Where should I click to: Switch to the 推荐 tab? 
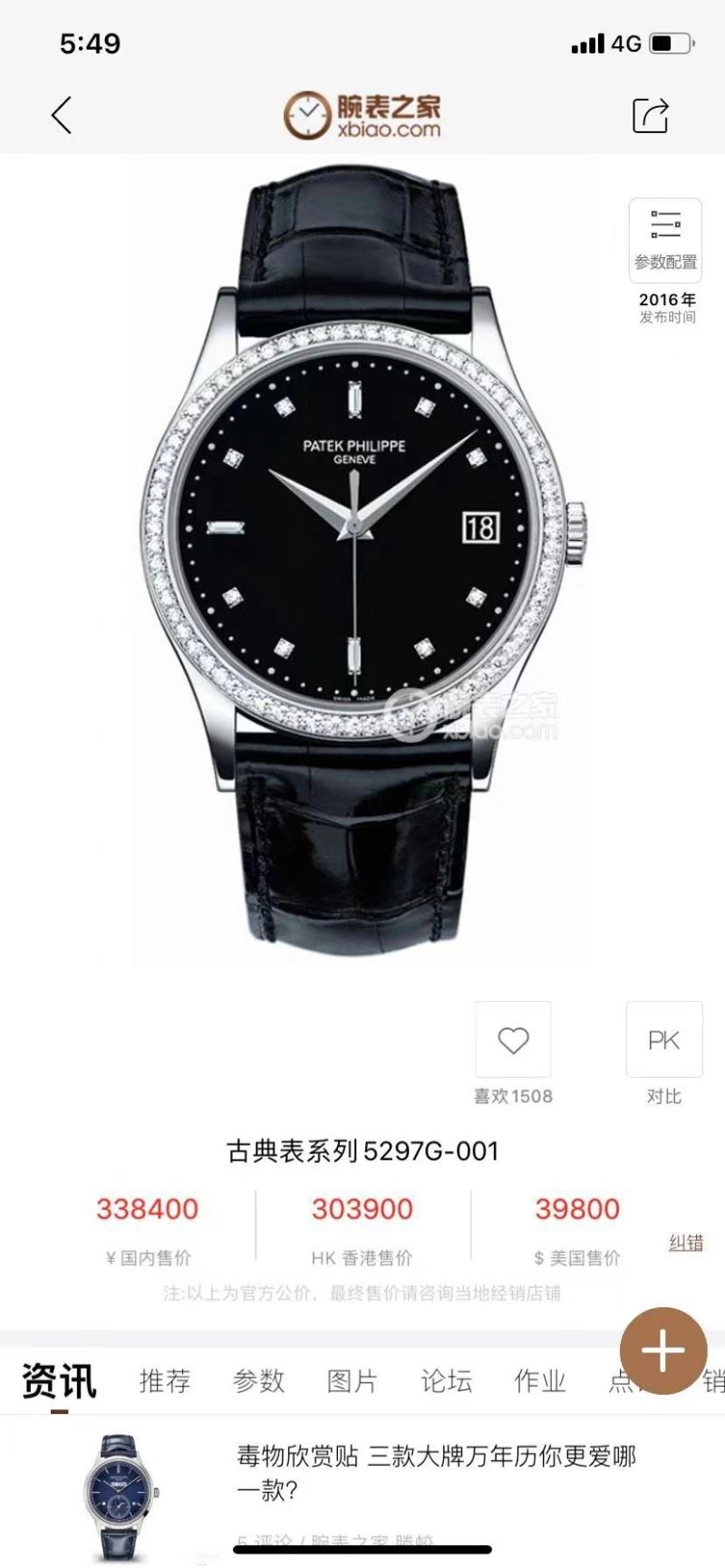[x=165, y=1381]
